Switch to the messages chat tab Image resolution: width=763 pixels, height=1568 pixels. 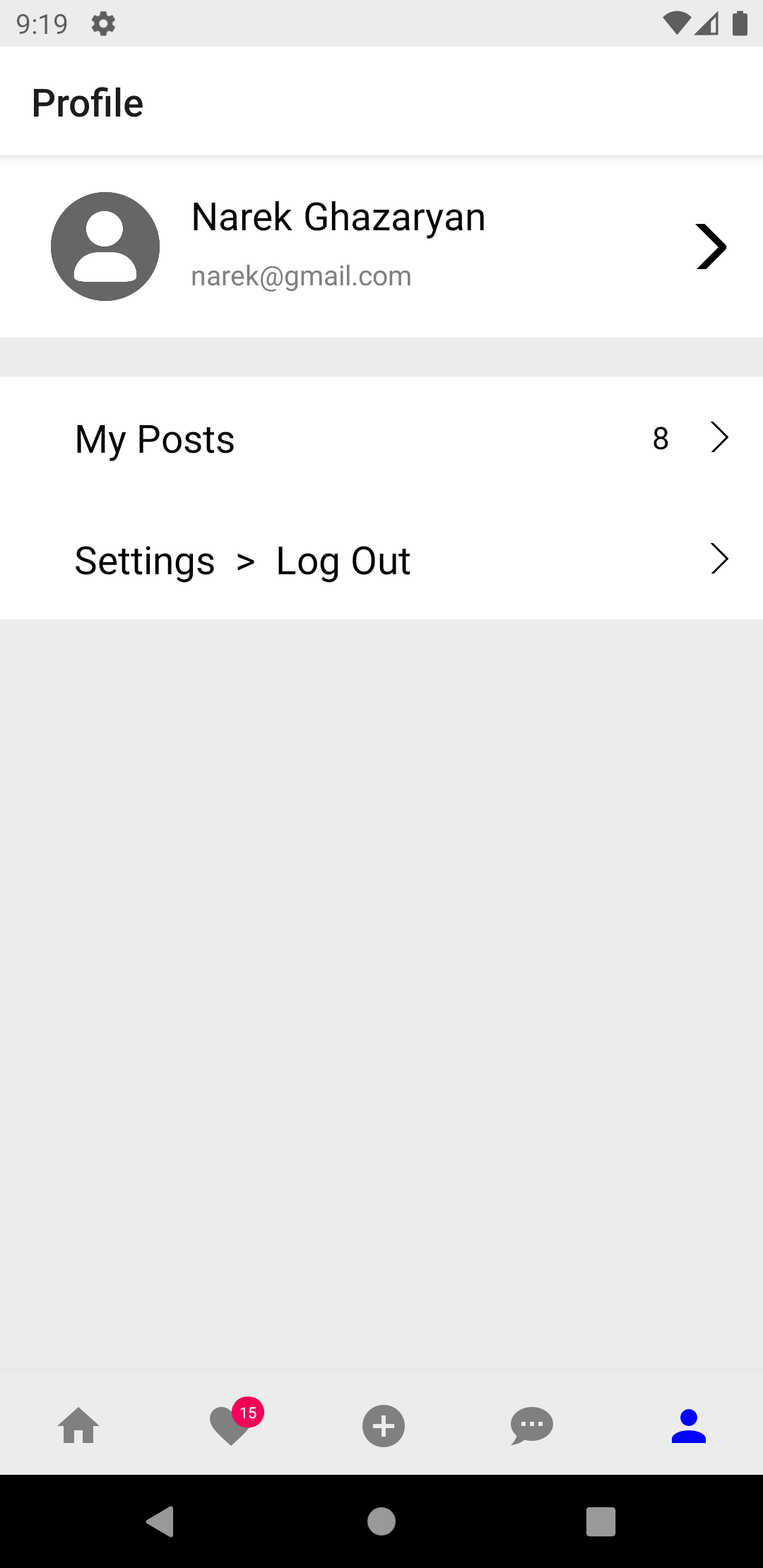click(x=532, y=1425)
